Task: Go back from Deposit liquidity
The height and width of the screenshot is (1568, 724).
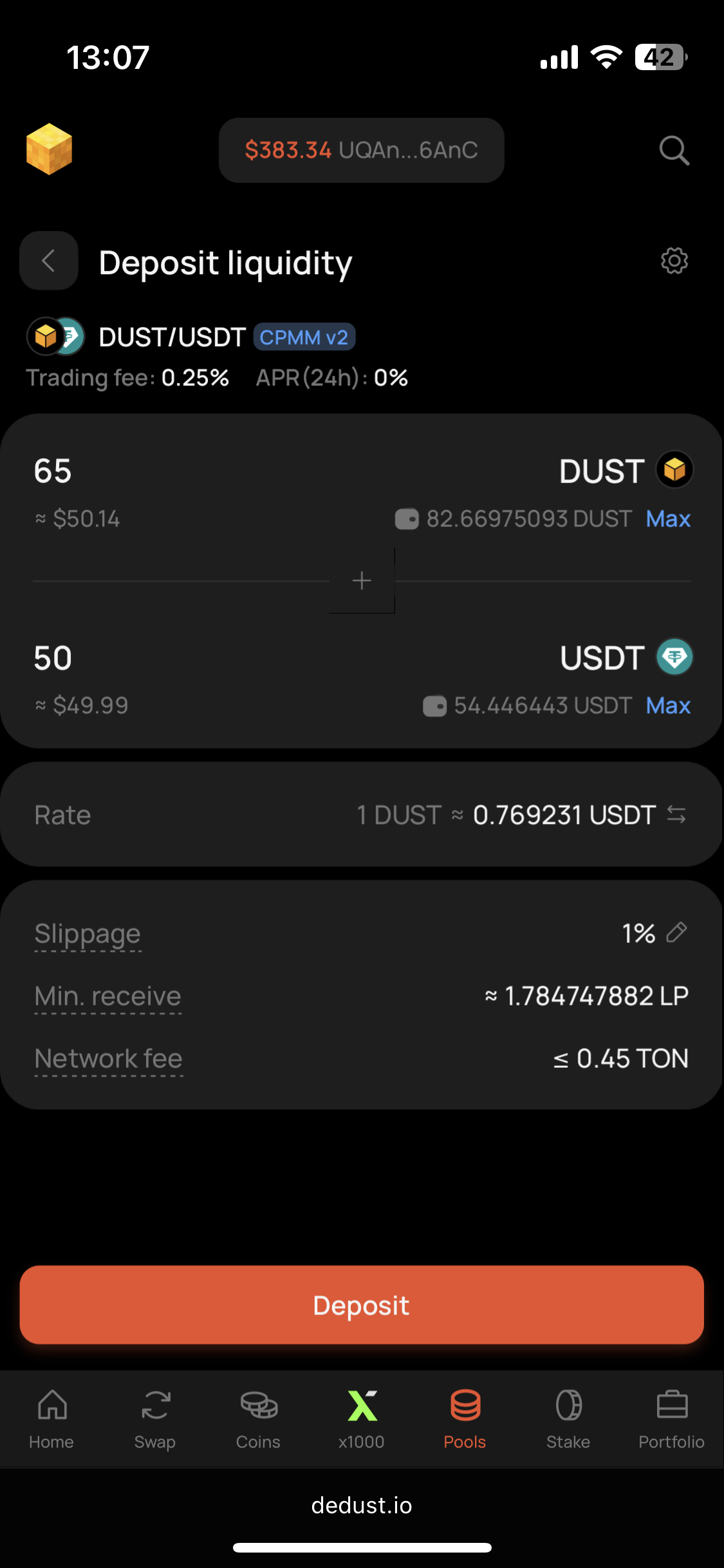Action: click(48, 261)
